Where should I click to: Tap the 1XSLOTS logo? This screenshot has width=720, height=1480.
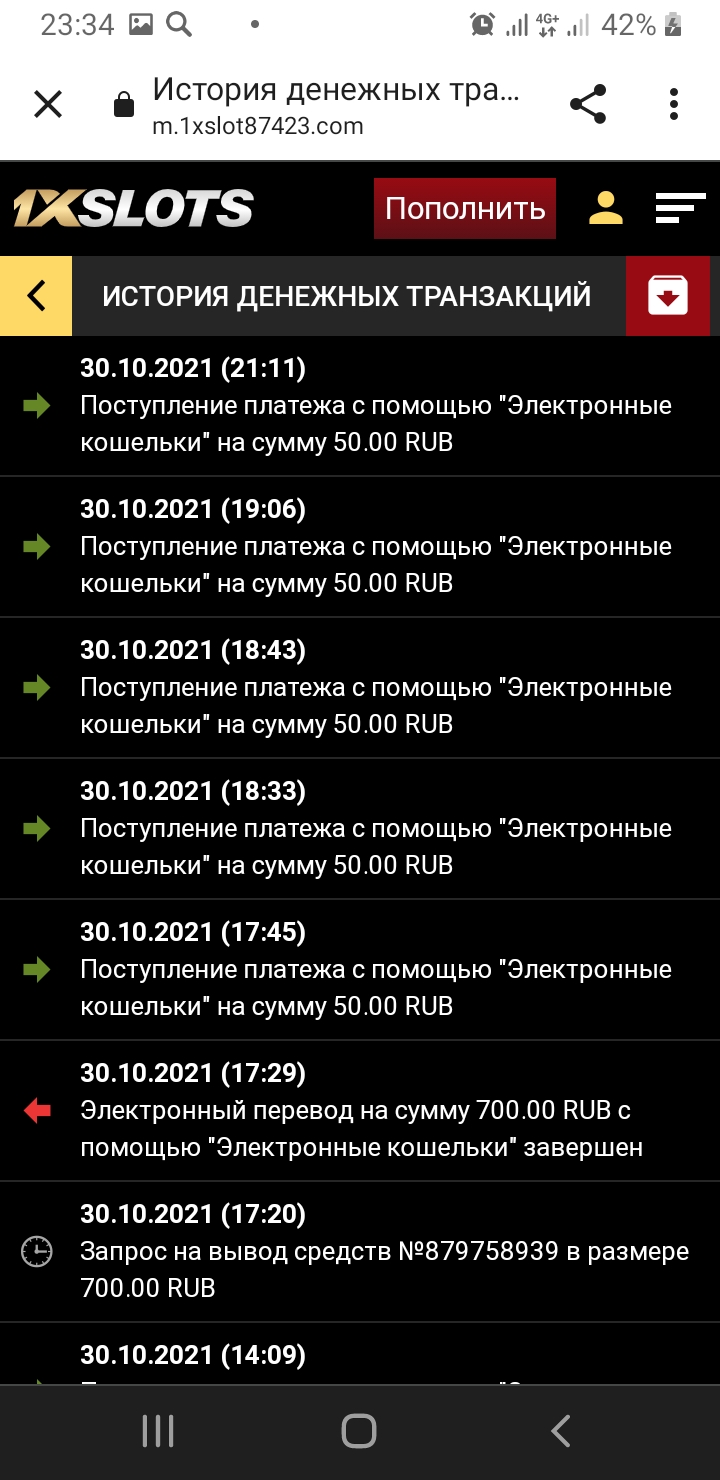point(130,208)
